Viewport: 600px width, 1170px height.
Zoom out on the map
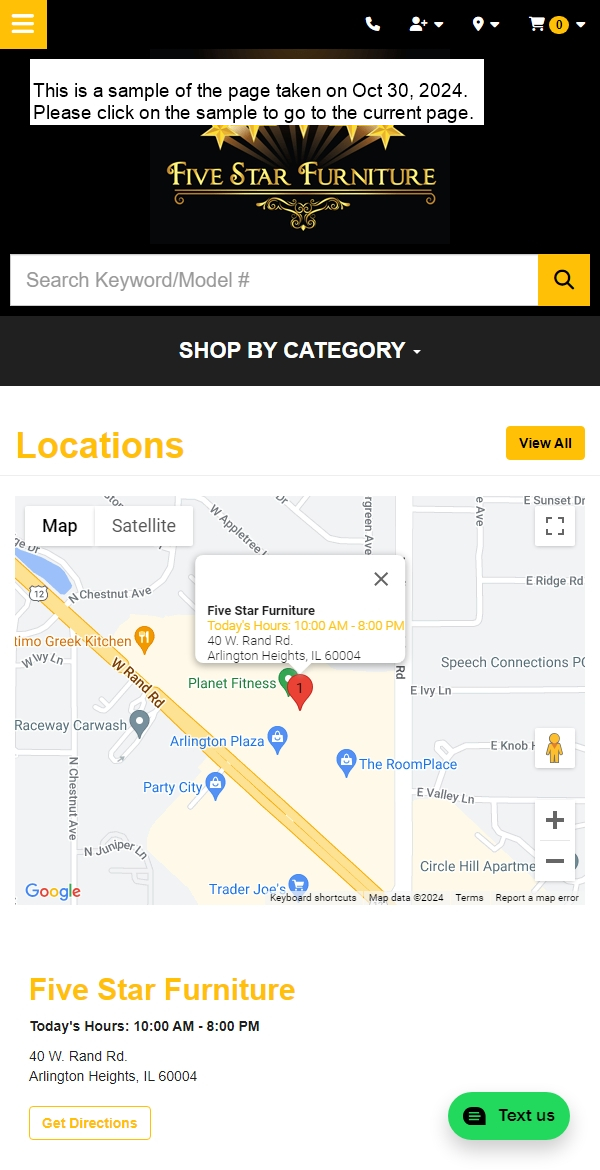click(555, 861)
